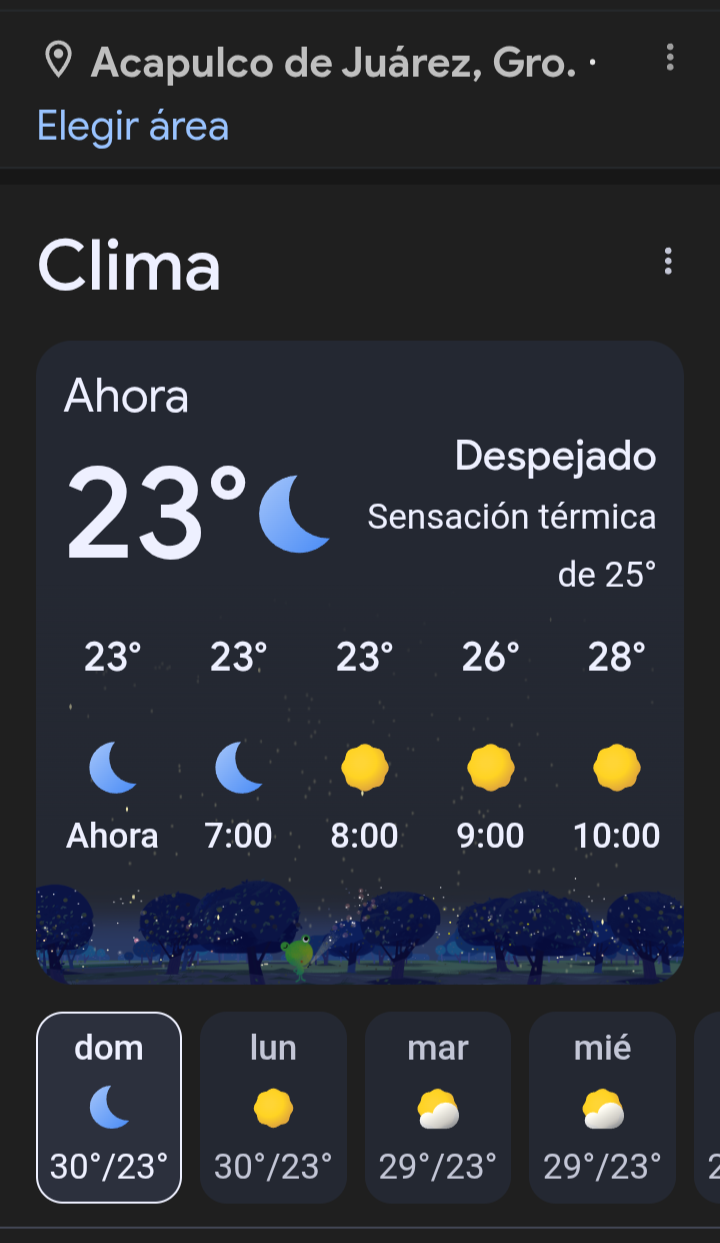Show the forecast for mar
This screenshot has width=720, height=1243.
click(x=437, y=1107)
